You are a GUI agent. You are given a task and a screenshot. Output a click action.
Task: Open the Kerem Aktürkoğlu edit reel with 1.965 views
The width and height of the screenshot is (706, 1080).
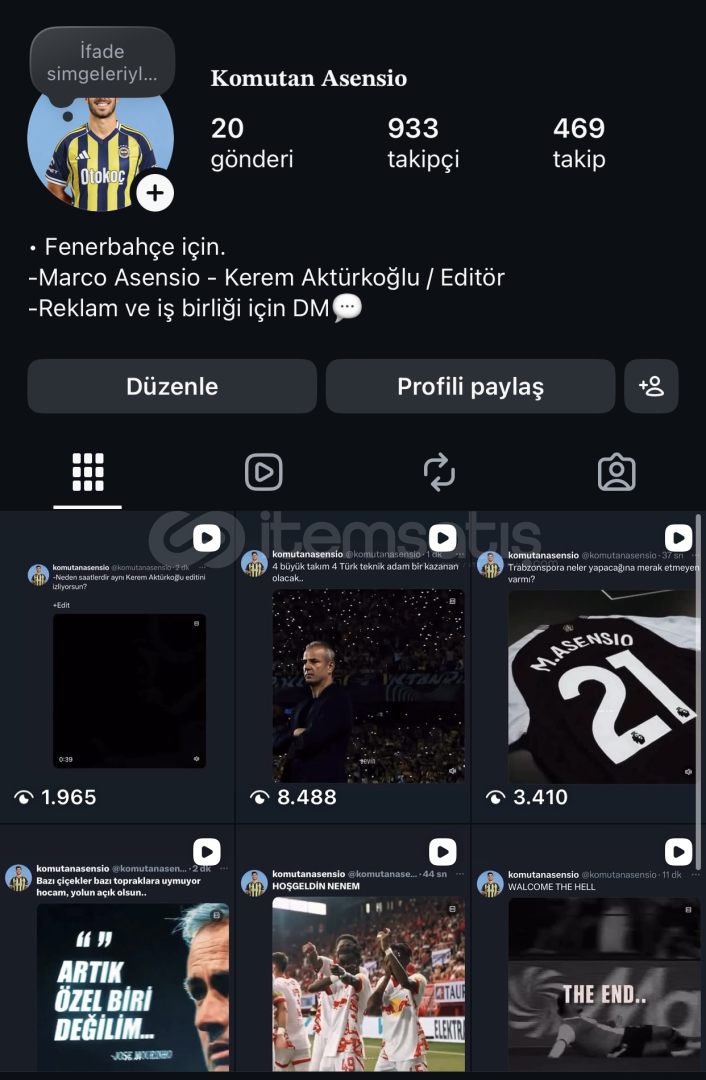[x=117, y=670]
